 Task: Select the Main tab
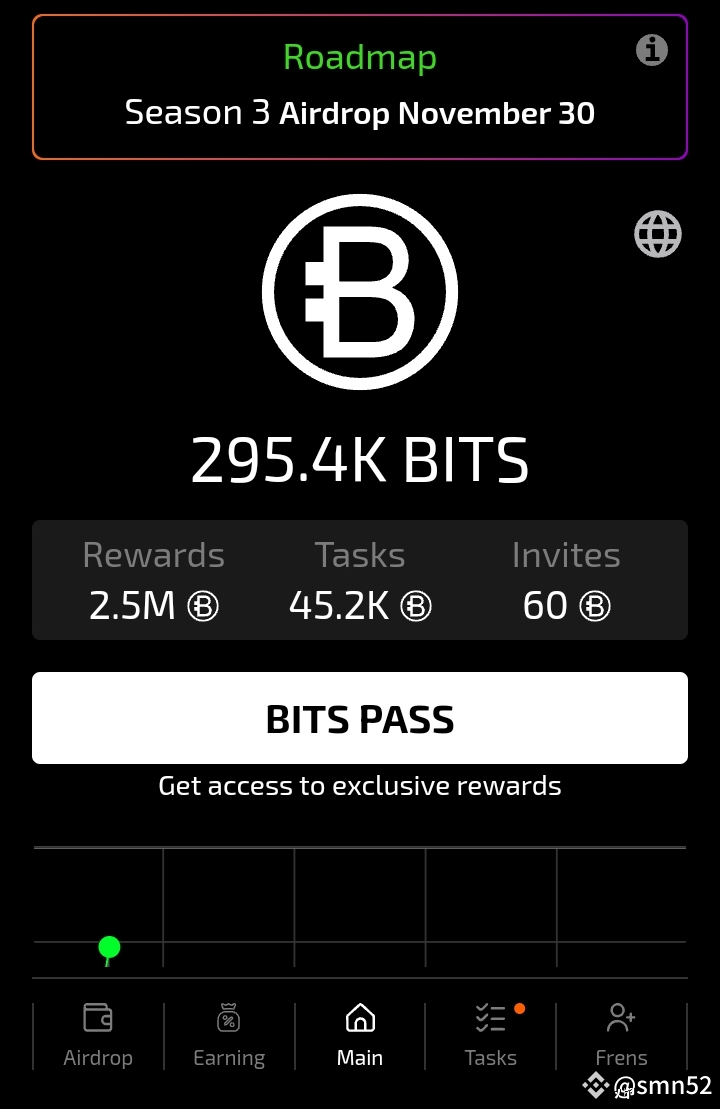click(360, 1036)
